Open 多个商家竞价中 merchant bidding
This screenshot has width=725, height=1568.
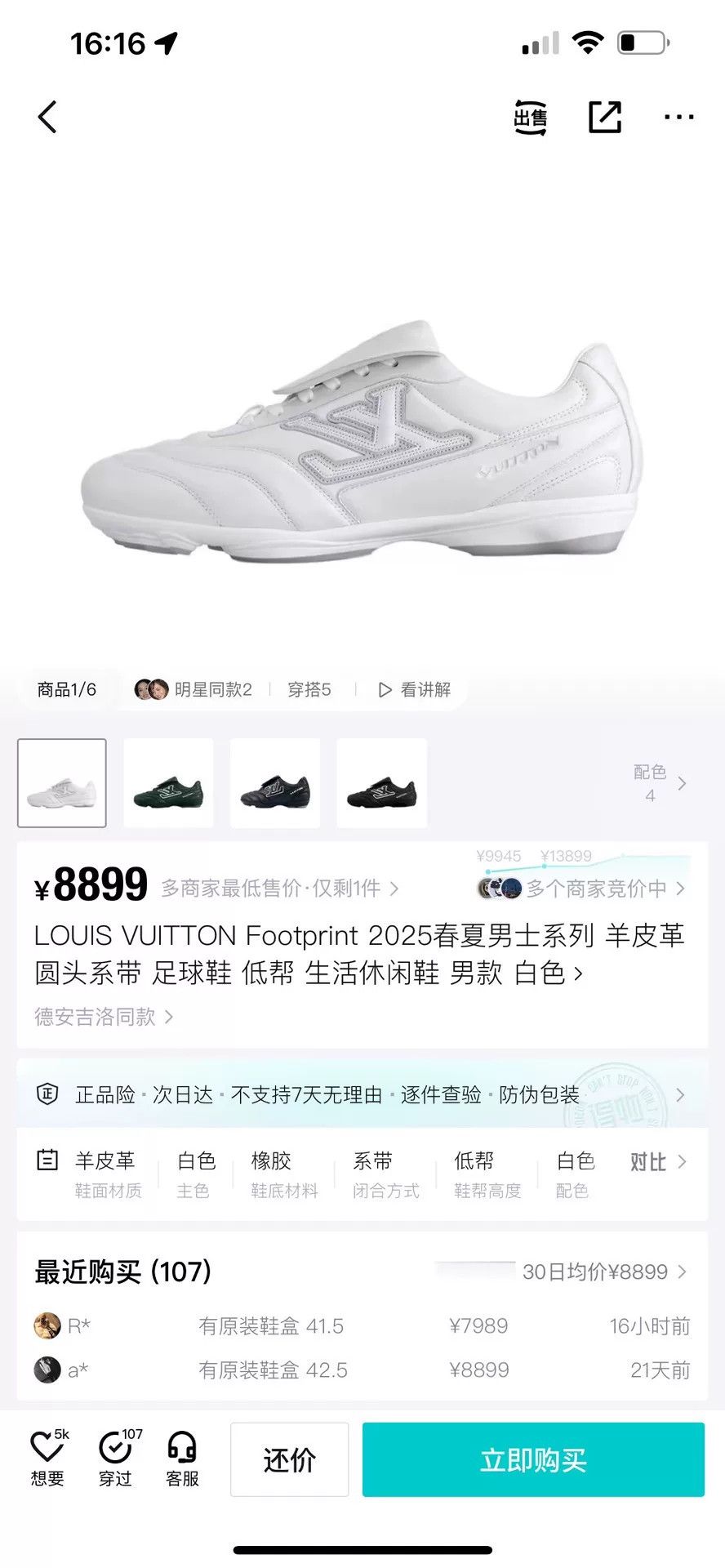[583, 888]
